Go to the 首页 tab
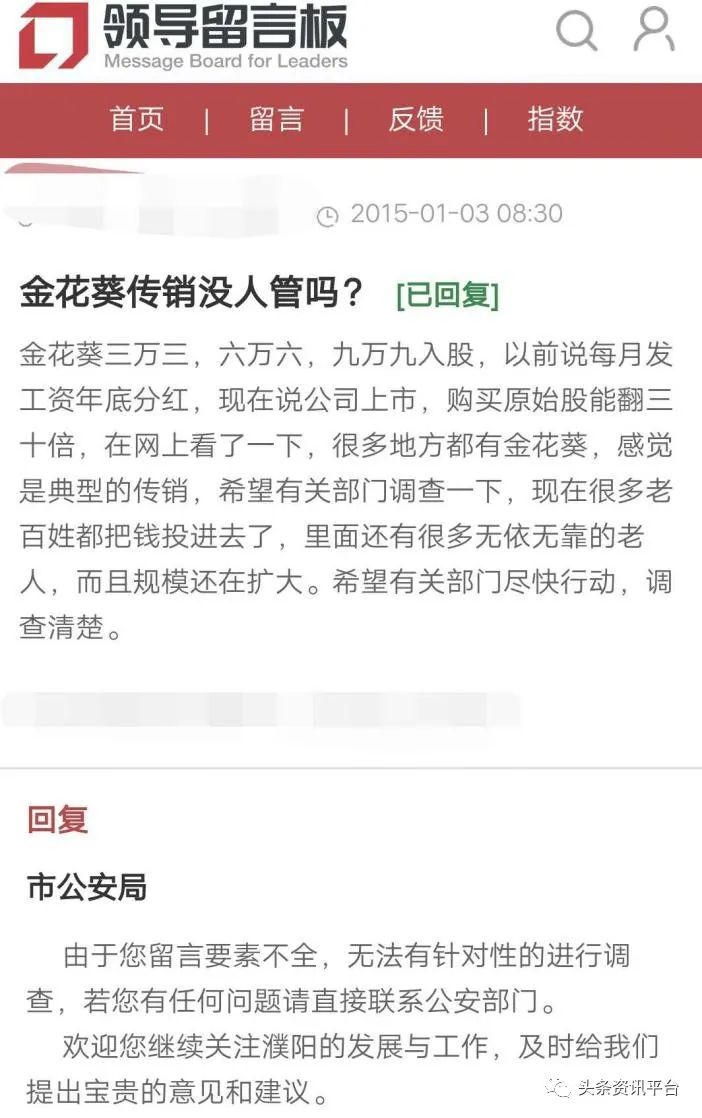This screenshot has height=1118, width=702. pos(137,120)
